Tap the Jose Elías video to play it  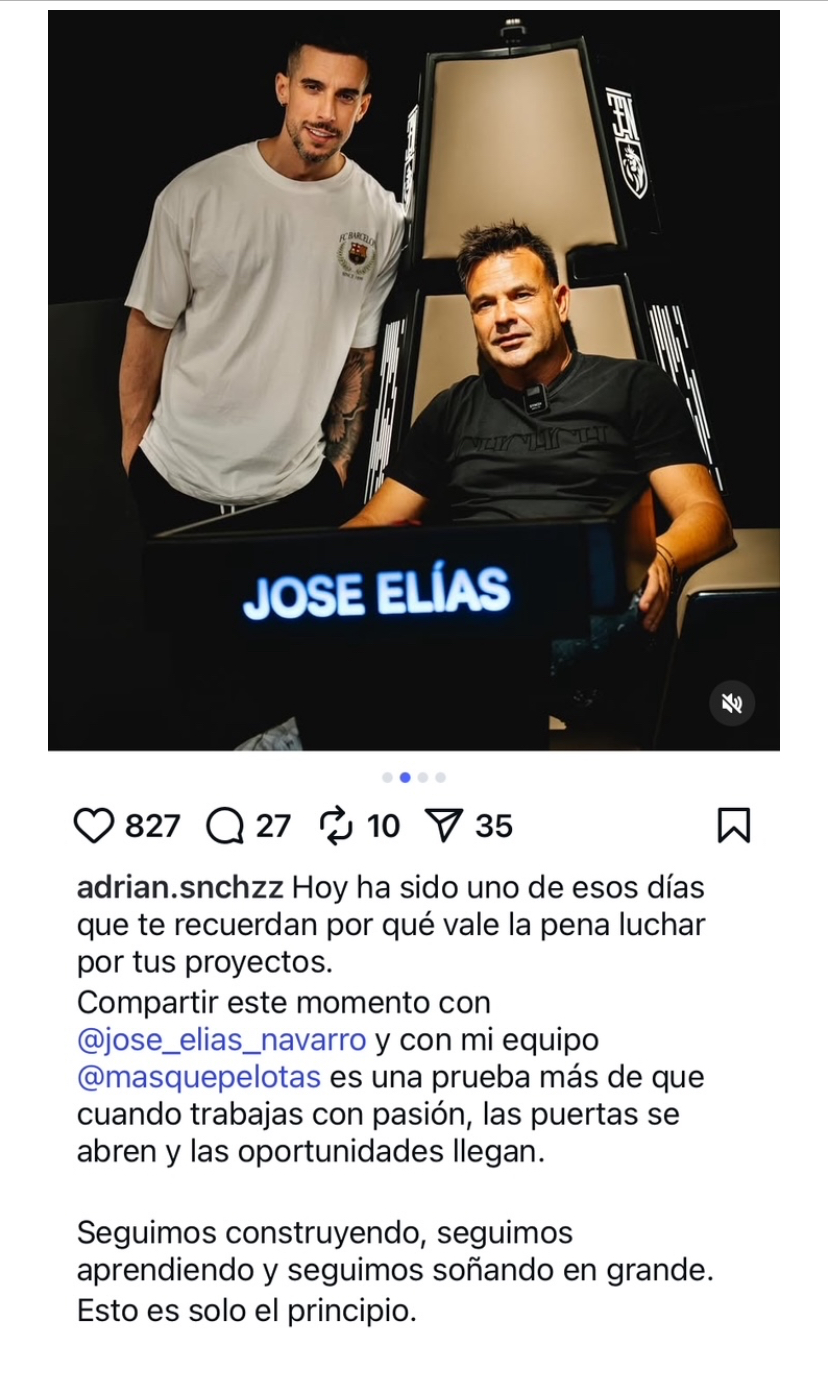click(x=414, y=380)
